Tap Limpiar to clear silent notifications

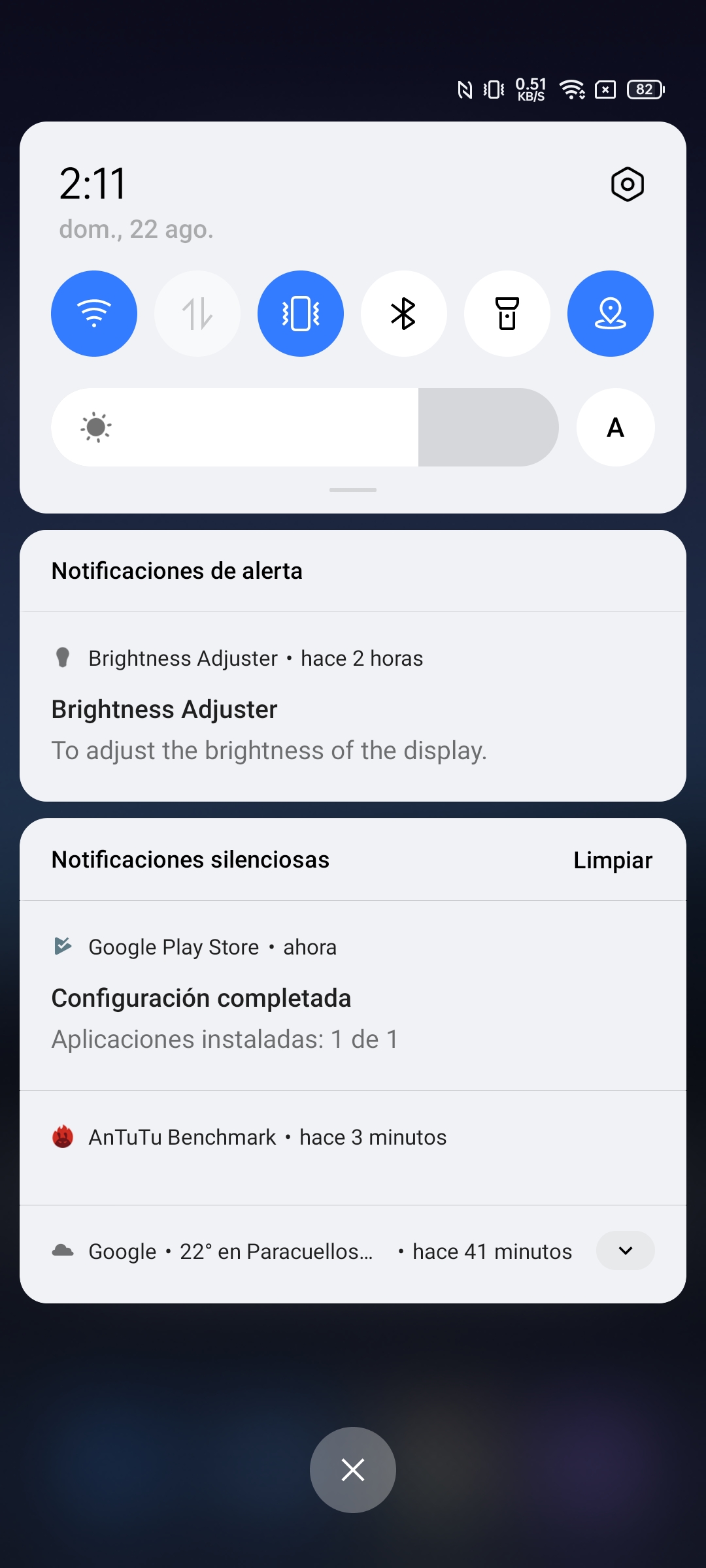(613, 860)
